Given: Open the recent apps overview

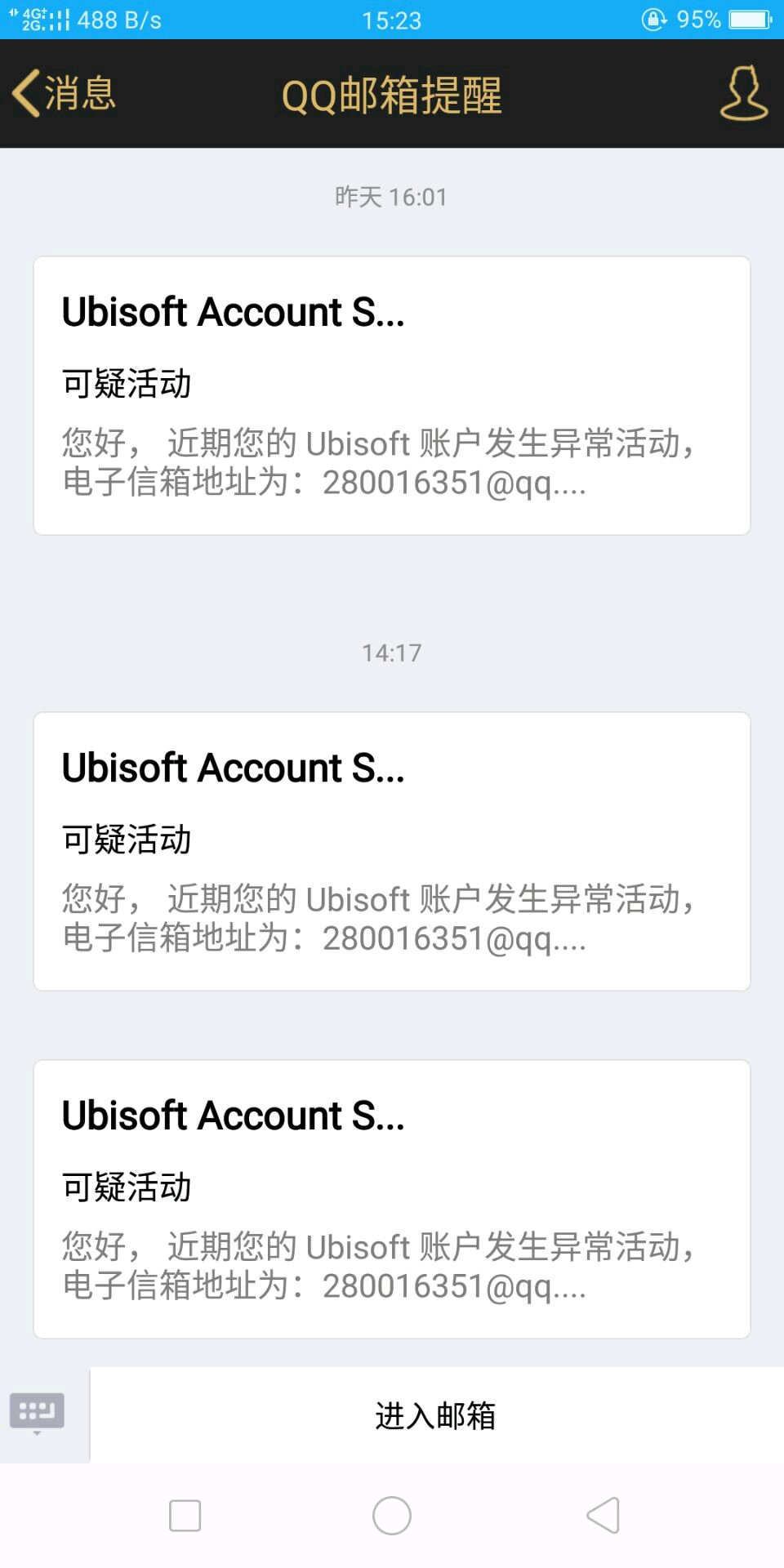Looking at the screenshot, I should 185,1516.
